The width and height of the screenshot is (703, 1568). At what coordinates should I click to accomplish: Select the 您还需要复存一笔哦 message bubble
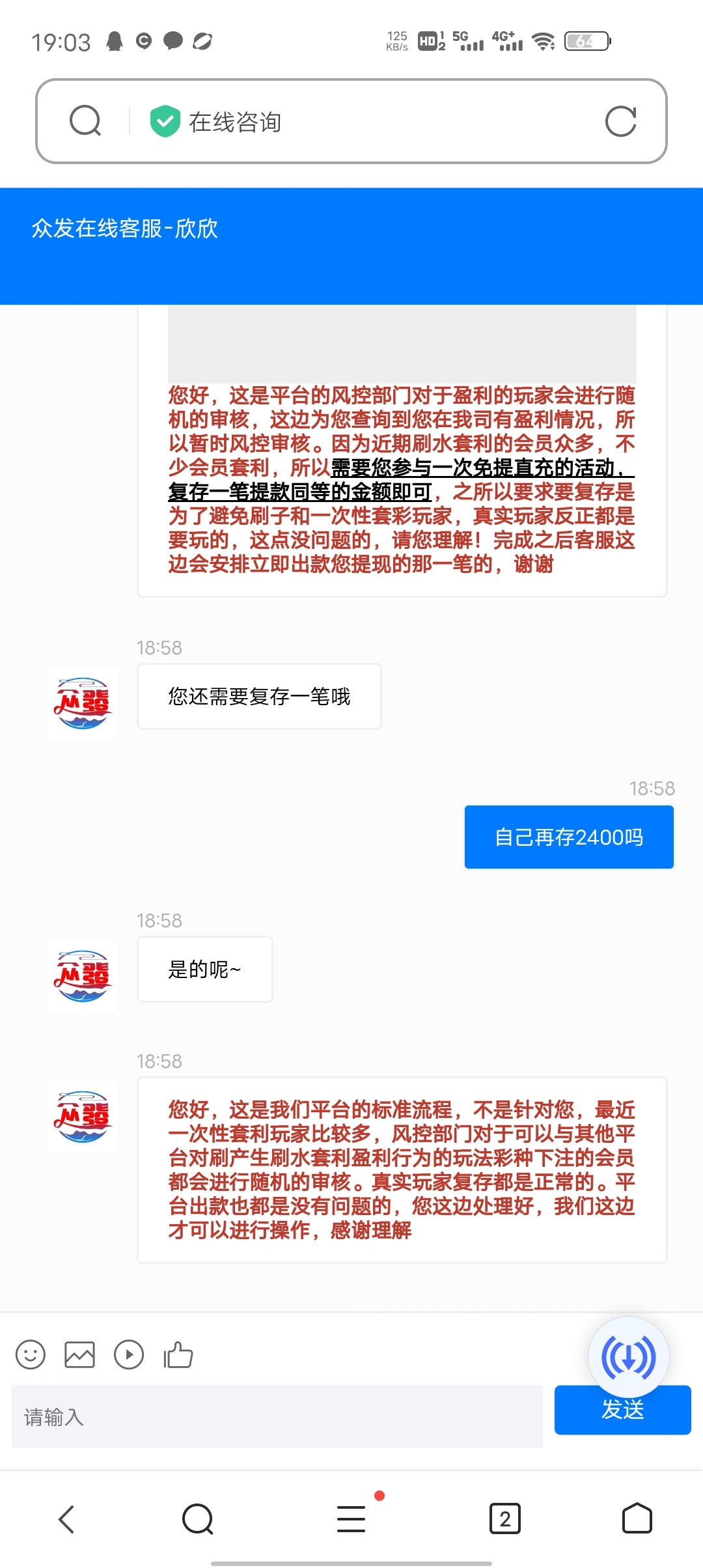coord(258,696)
